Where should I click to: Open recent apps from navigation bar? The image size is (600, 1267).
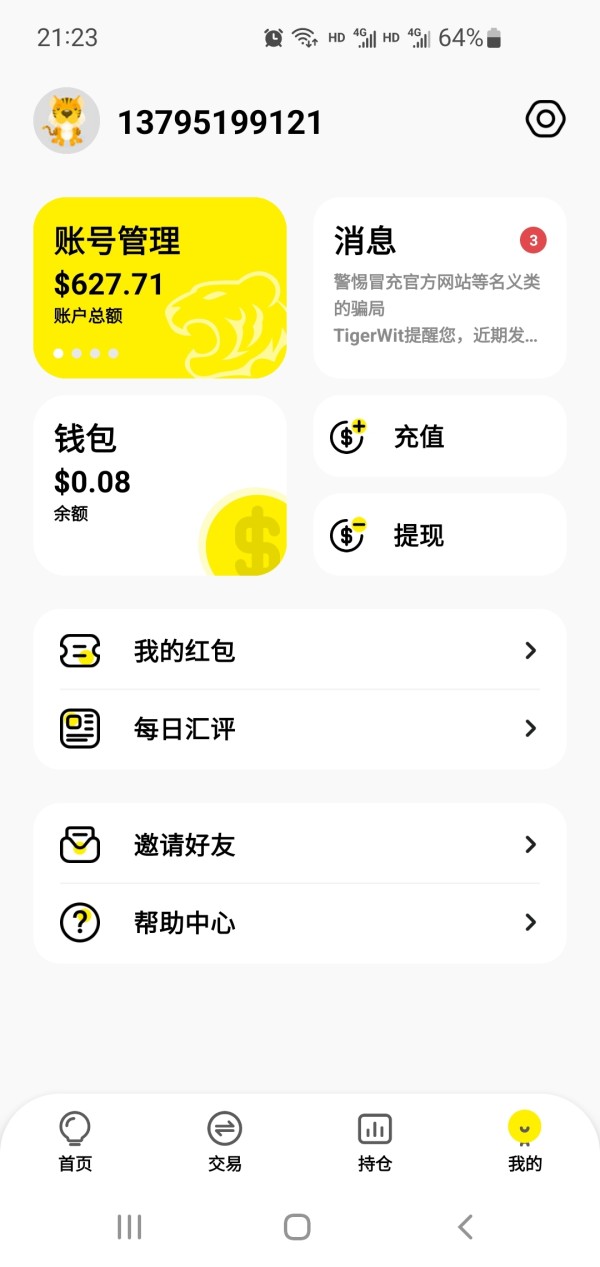(x=130, y=1227)
